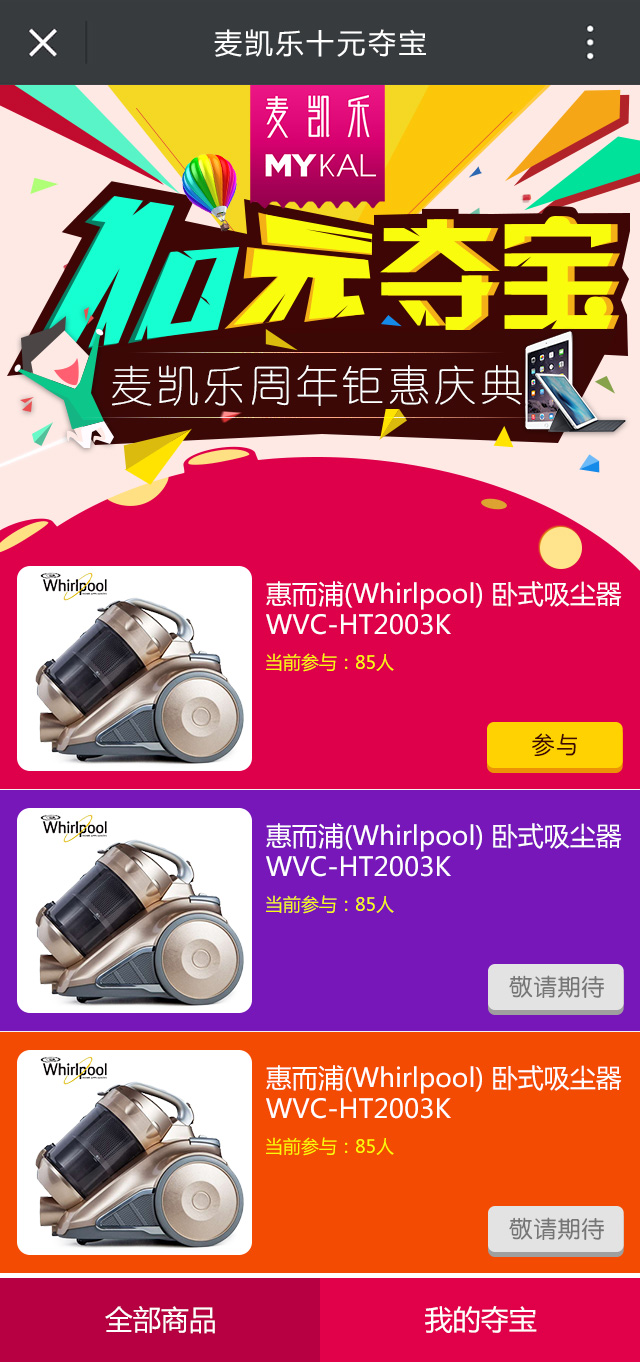
Task: Tap 敬请期待 on the purple card
Action: (x=555, y=987)
